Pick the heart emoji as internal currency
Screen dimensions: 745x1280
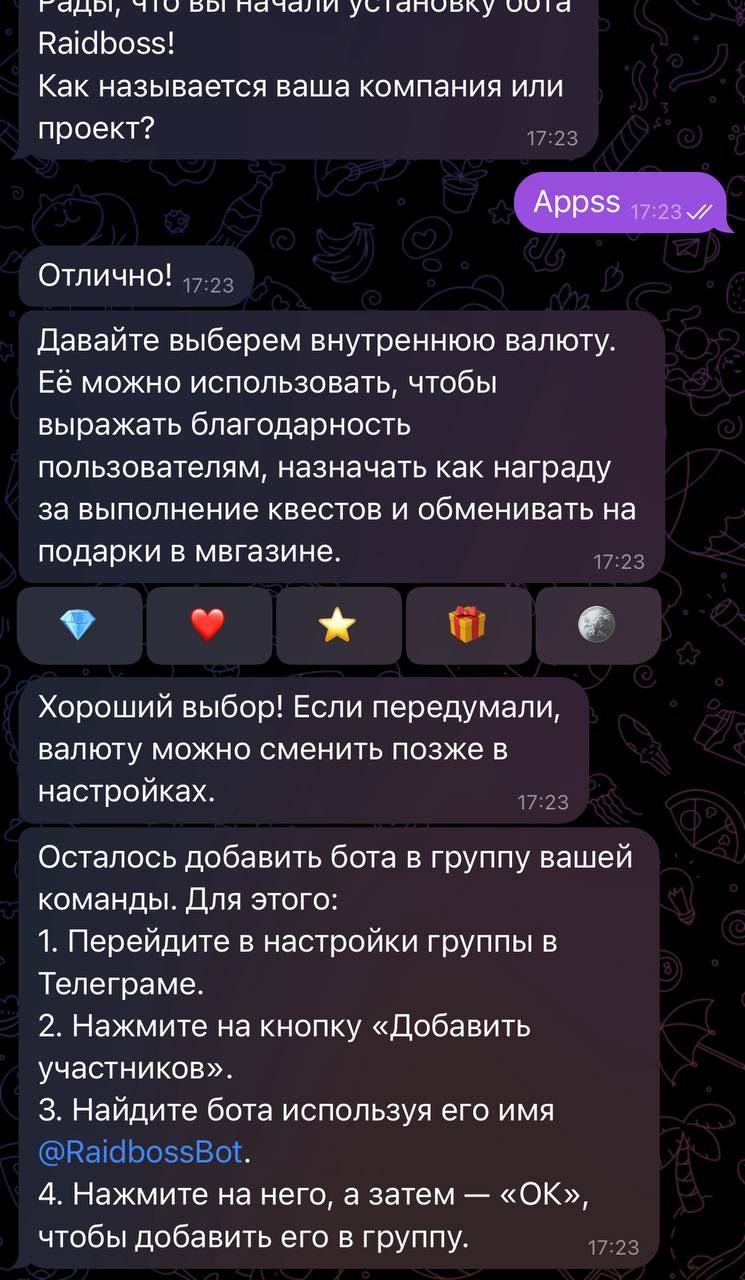209,625
